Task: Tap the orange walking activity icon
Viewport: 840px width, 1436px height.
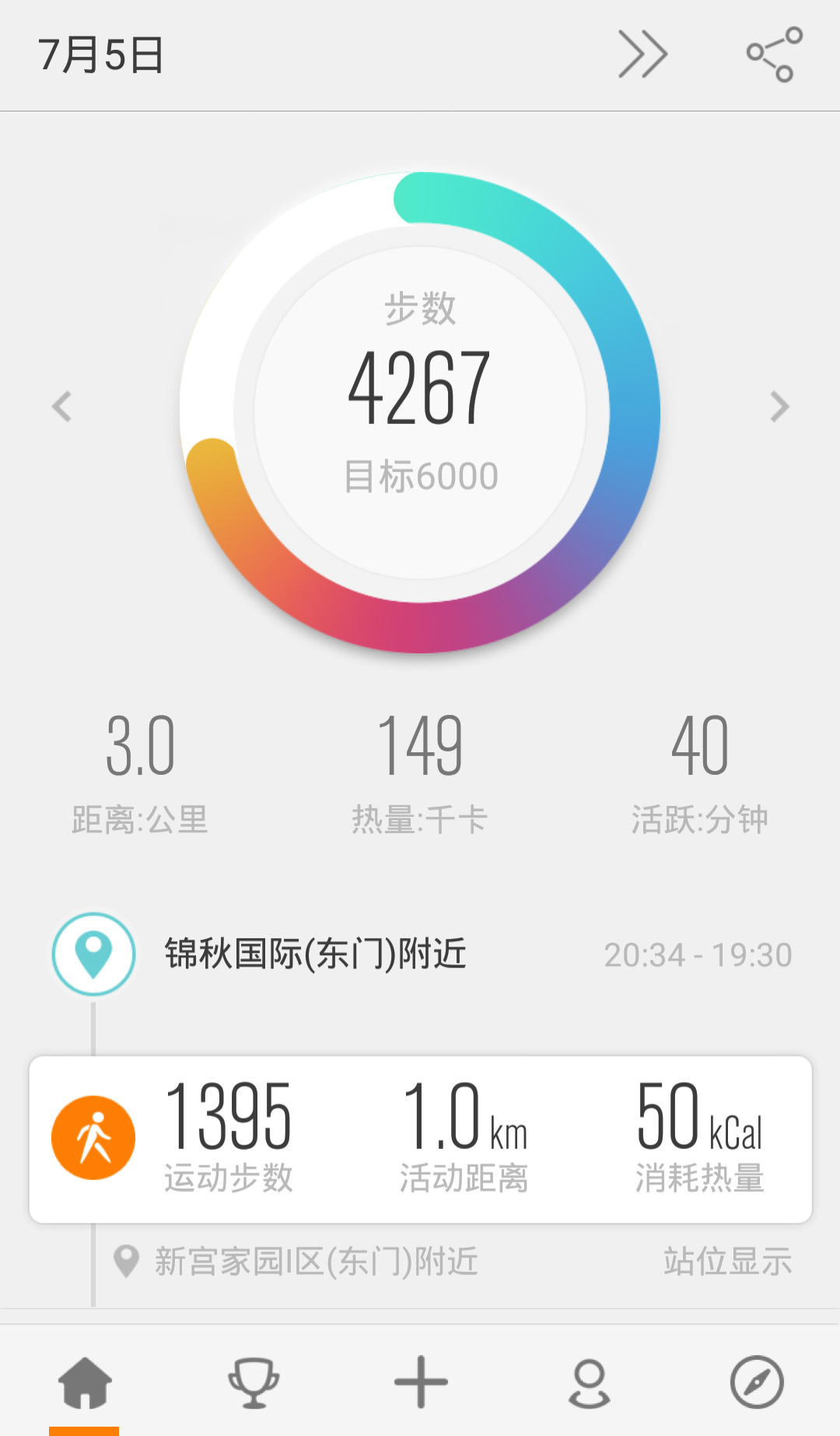Action: (x=93, y=1138)
